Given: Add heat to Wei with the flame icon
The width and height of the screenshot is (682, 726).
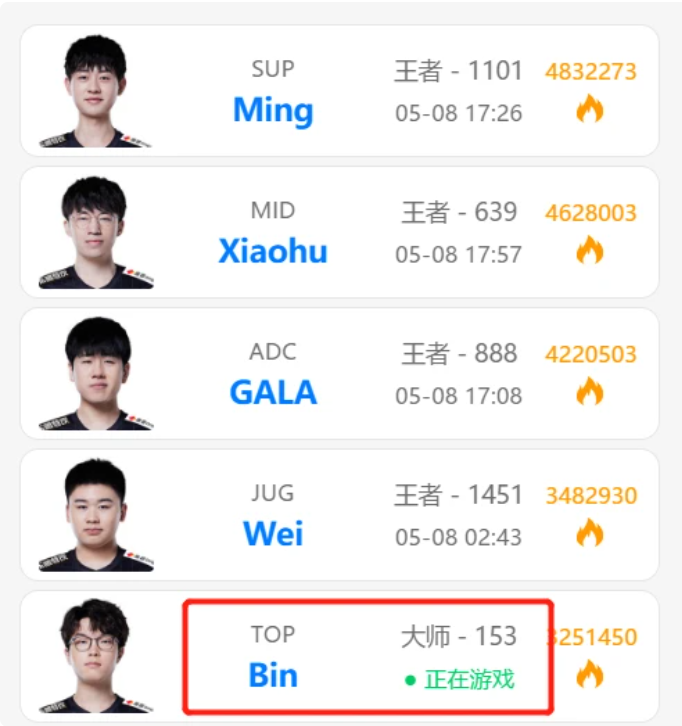Looking at the screenshot, I should click(590, 531).
